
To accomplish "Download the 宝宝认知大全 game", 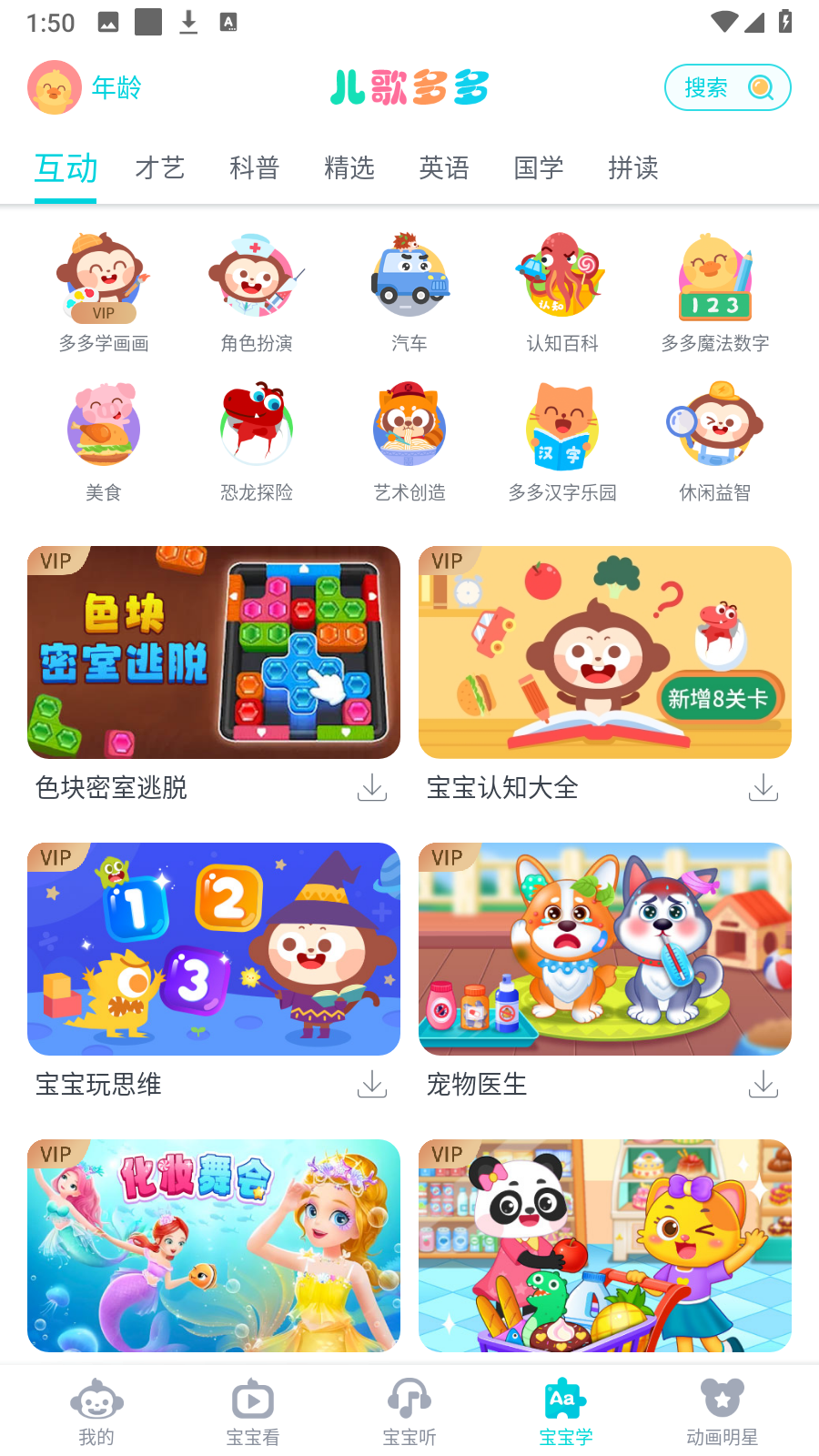I will (x=763, y=787).
